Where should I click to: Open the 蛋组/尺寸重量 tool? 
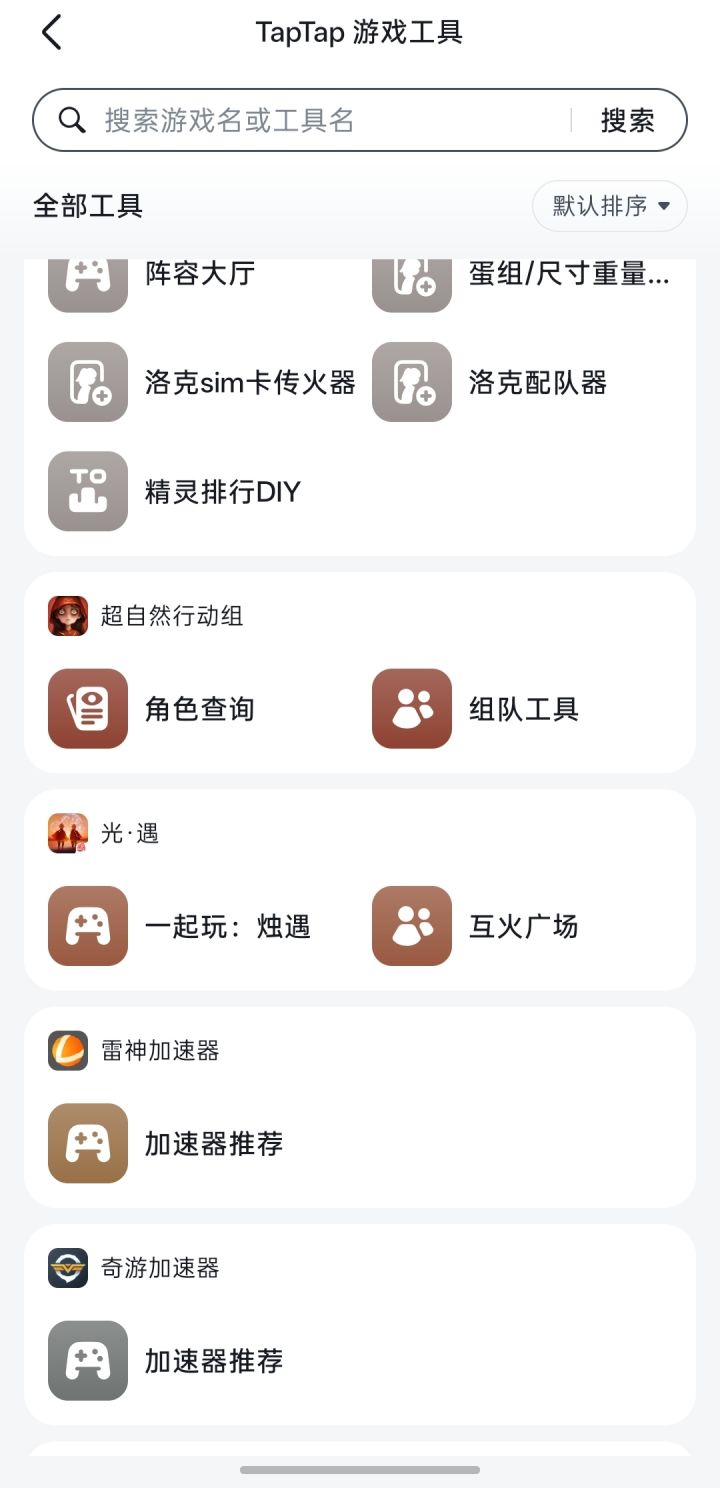pyautogui.click(x=522, y=275)
